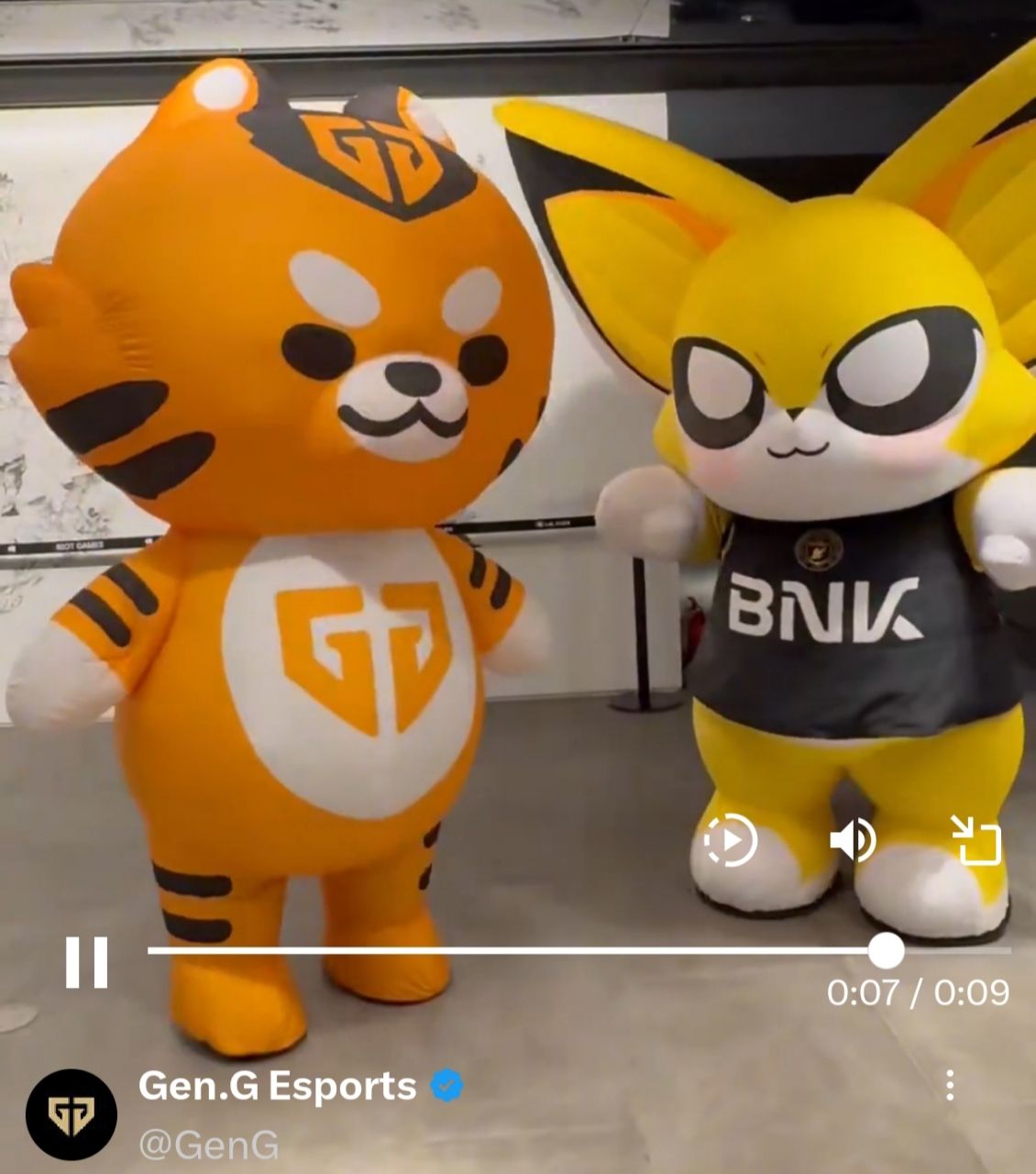Rotate video to fullscreen view

pyautogui.click(x=975, y=840)
